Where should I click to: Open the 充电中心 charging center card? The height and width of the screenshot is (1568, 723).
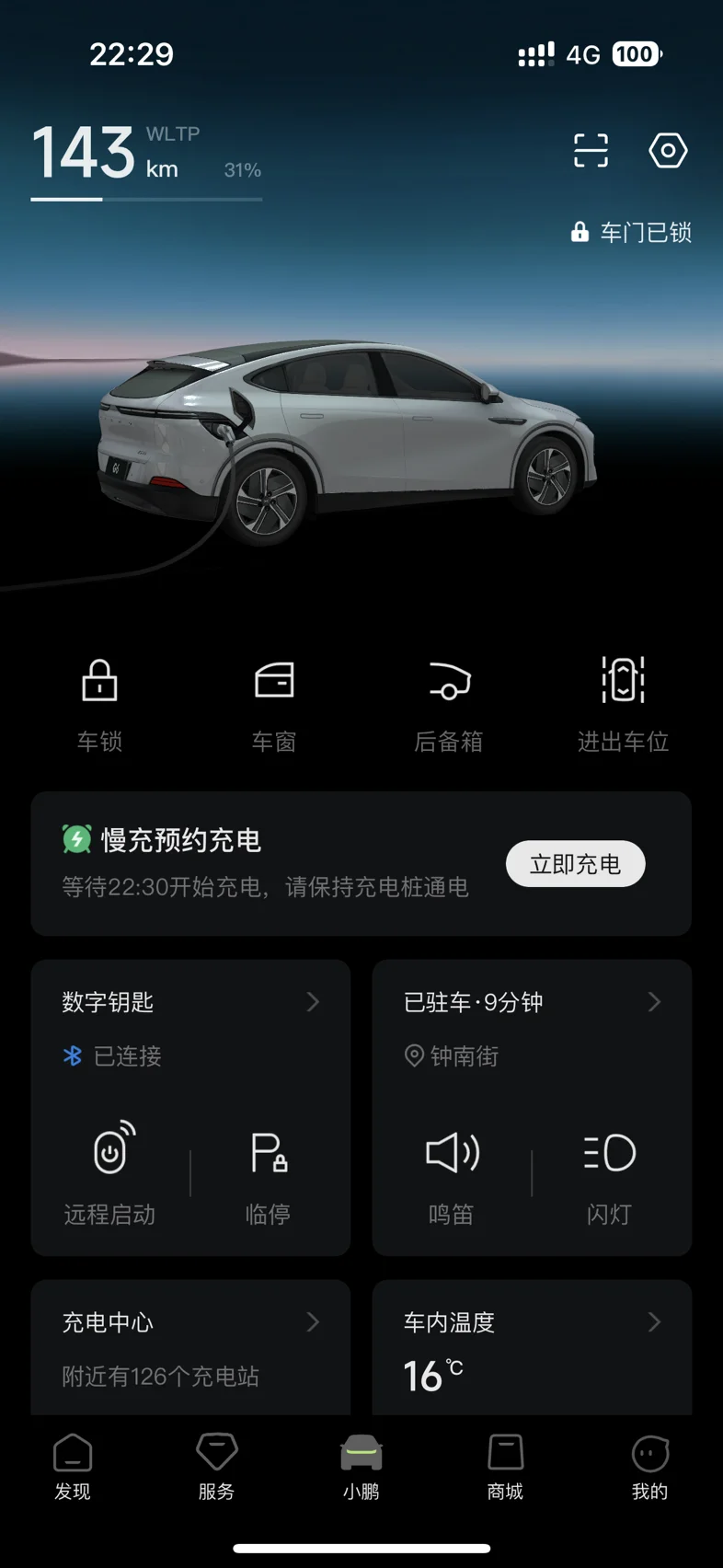(190, 1347)
